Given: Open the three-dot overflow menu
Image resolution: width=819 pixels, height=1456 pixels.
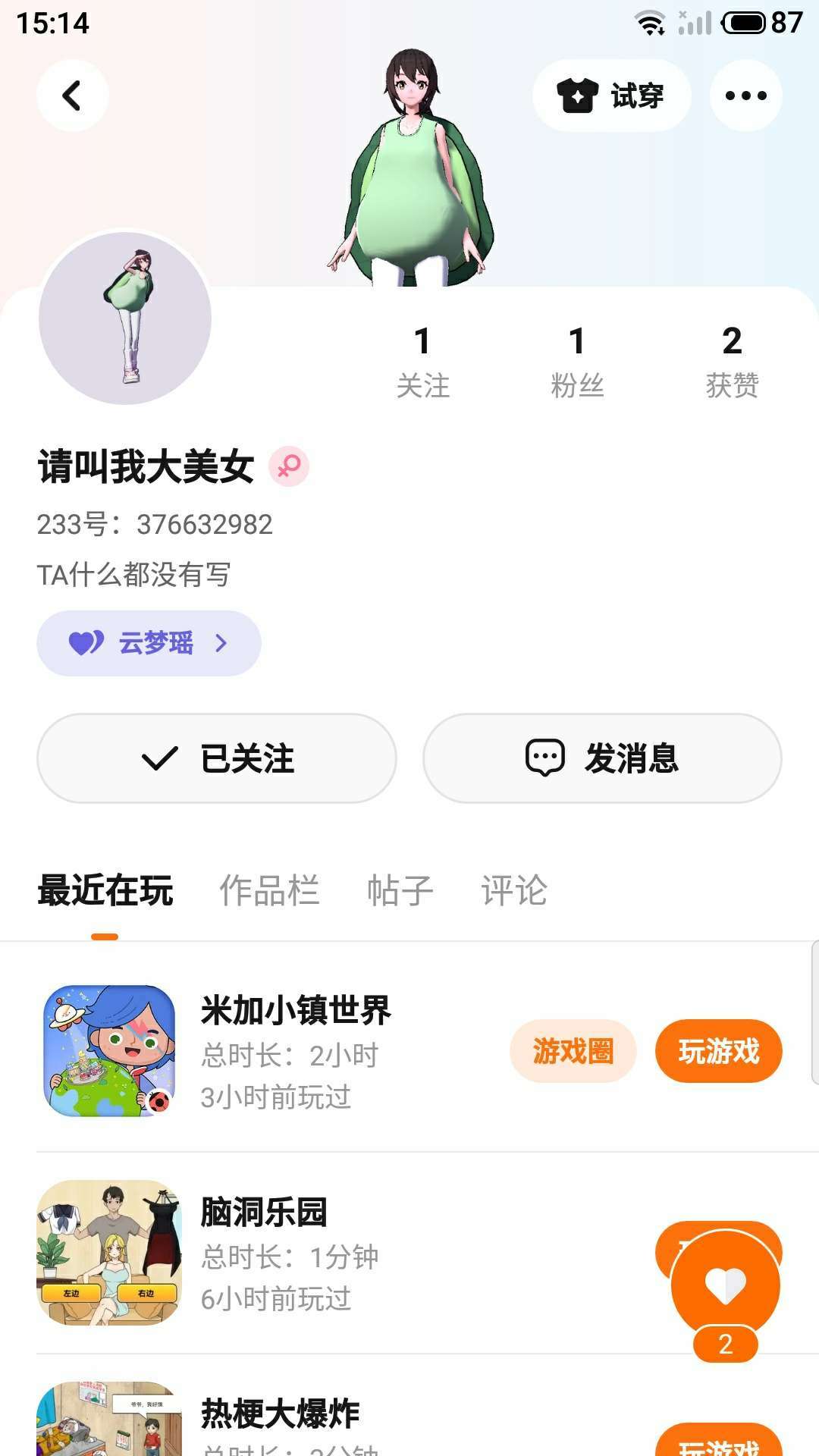Looking at the screenshot, I should point(745,96).
